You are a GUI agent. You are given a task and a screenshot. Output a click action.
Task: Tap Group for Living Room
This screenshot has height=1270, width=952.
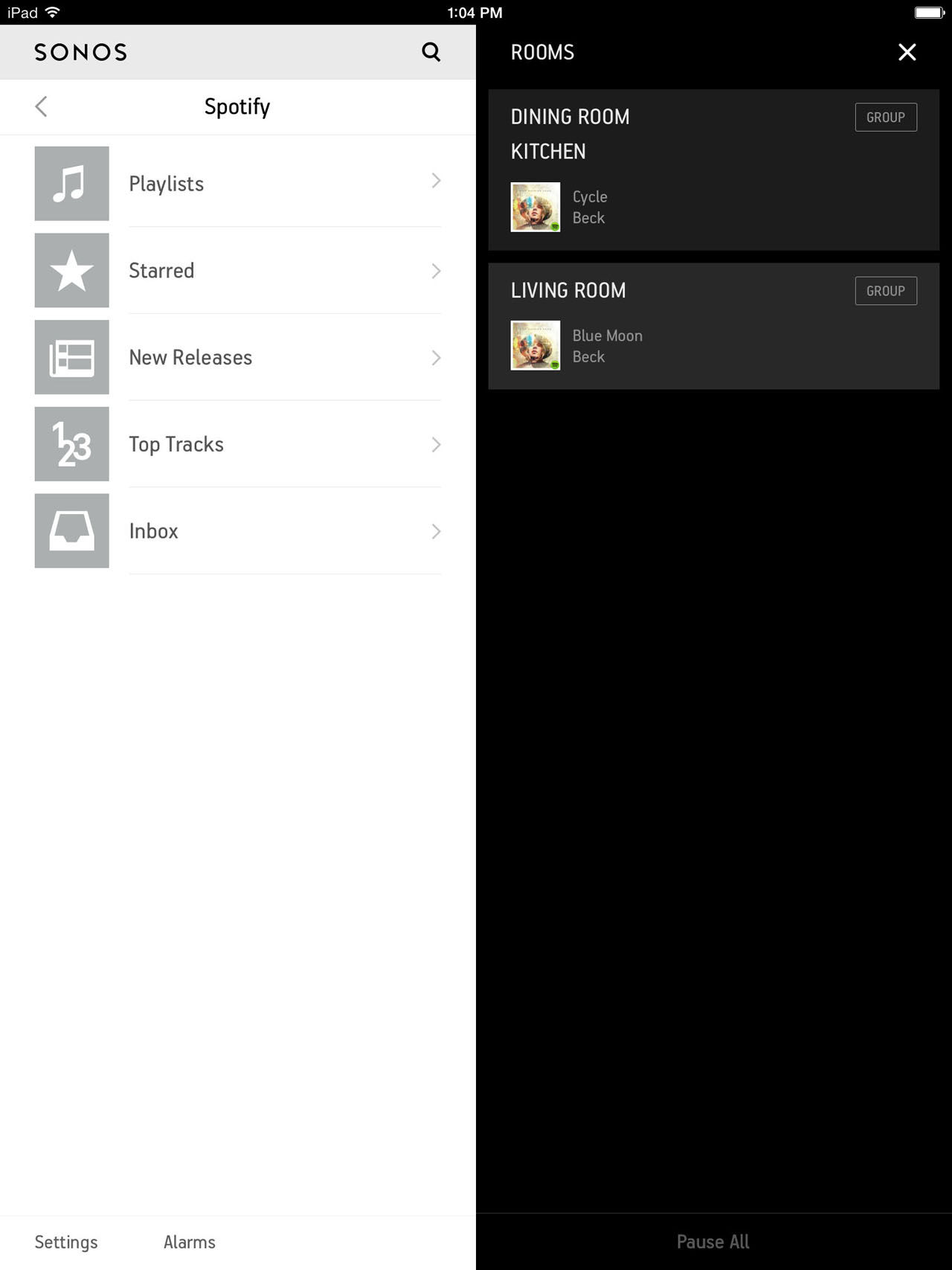pyautogui.click(x=885, y=291)
